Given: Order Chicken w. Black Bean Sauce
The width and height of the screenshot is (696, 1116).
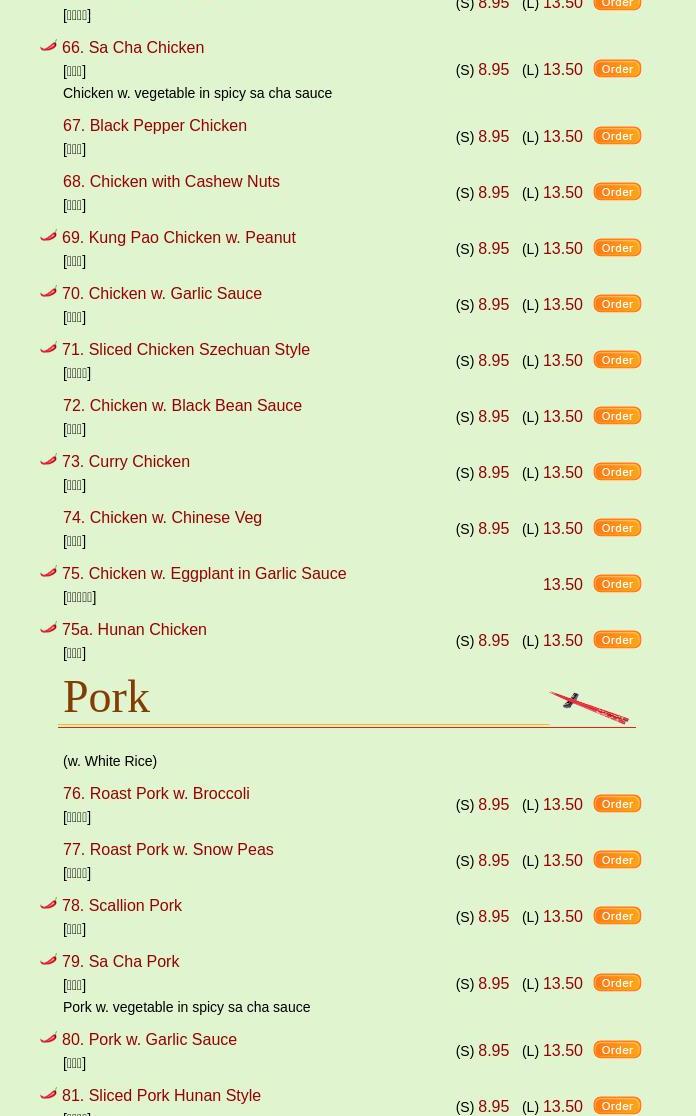Looking at the screenshot, I should click(x=617, y=416).
